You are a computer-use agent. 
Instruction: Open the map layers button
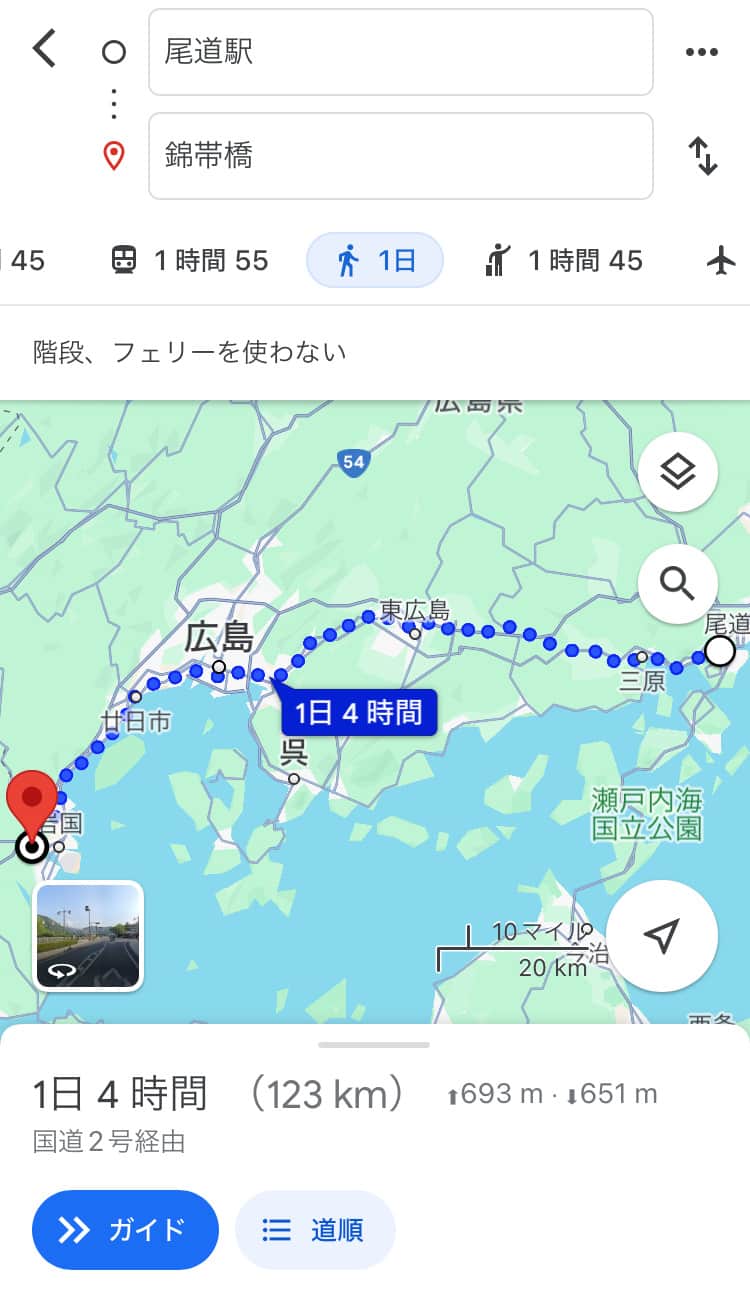pyautogui.click(x=678, y=472)
